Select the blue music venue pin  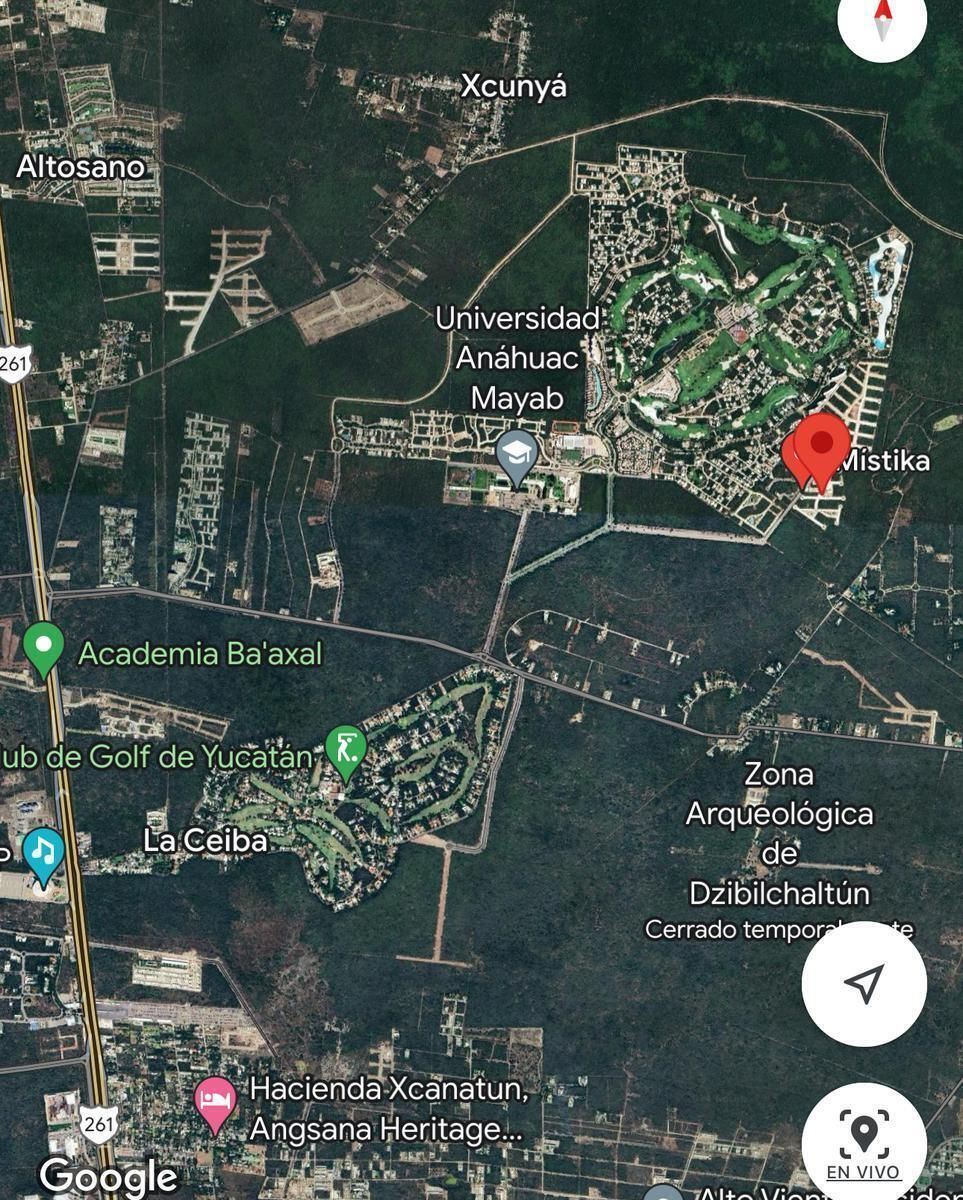tap(43, 852)
